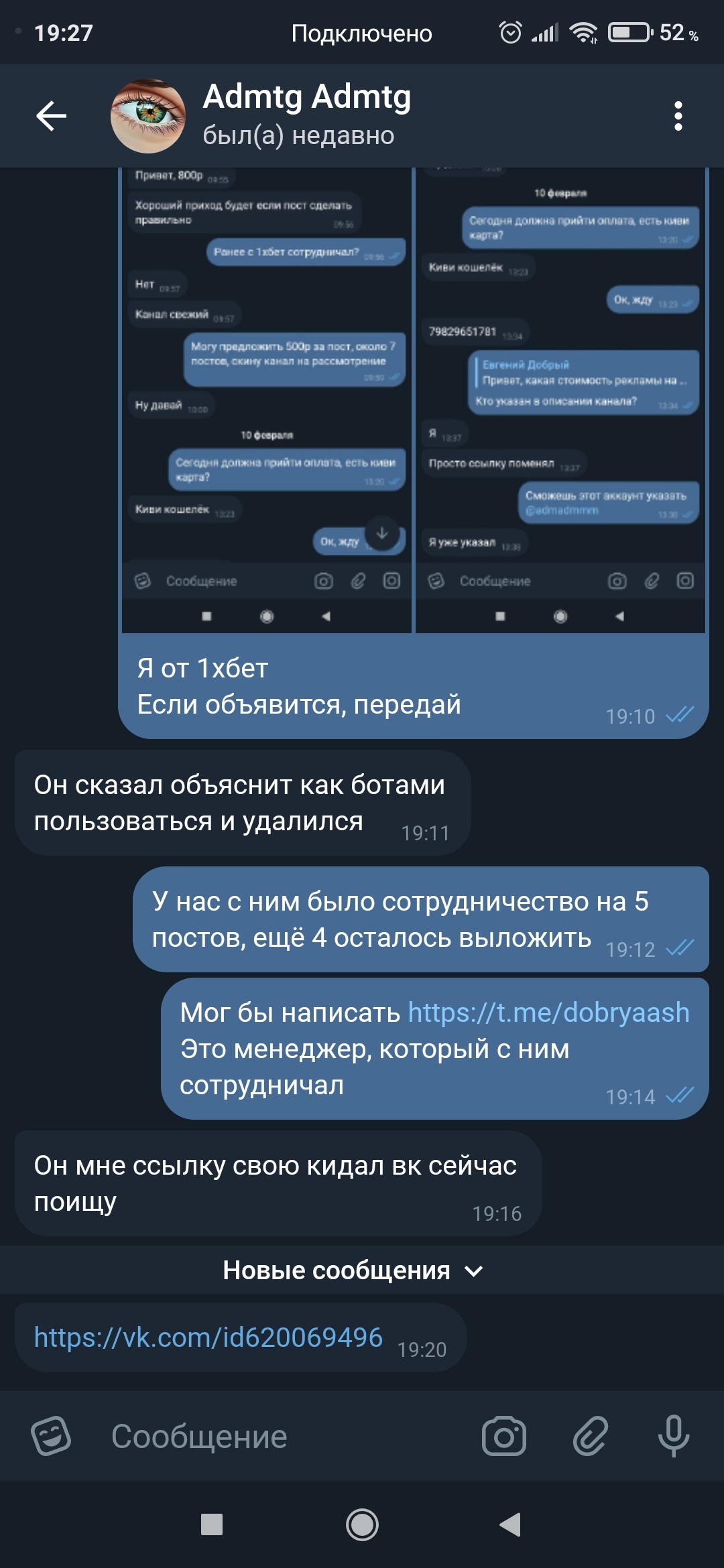Tap the system back triangle button
The image size is (724, 1568).
[510, 1525]
